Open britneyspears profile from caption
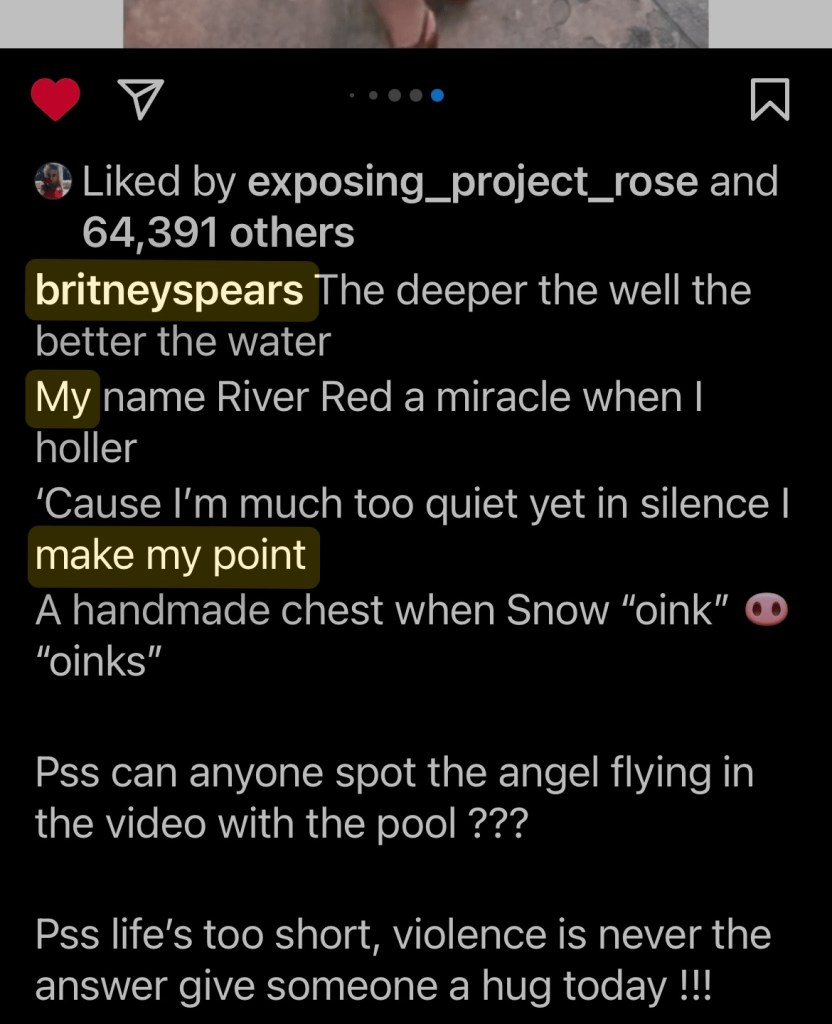The image size is (832, 1024). pos(169,290)
